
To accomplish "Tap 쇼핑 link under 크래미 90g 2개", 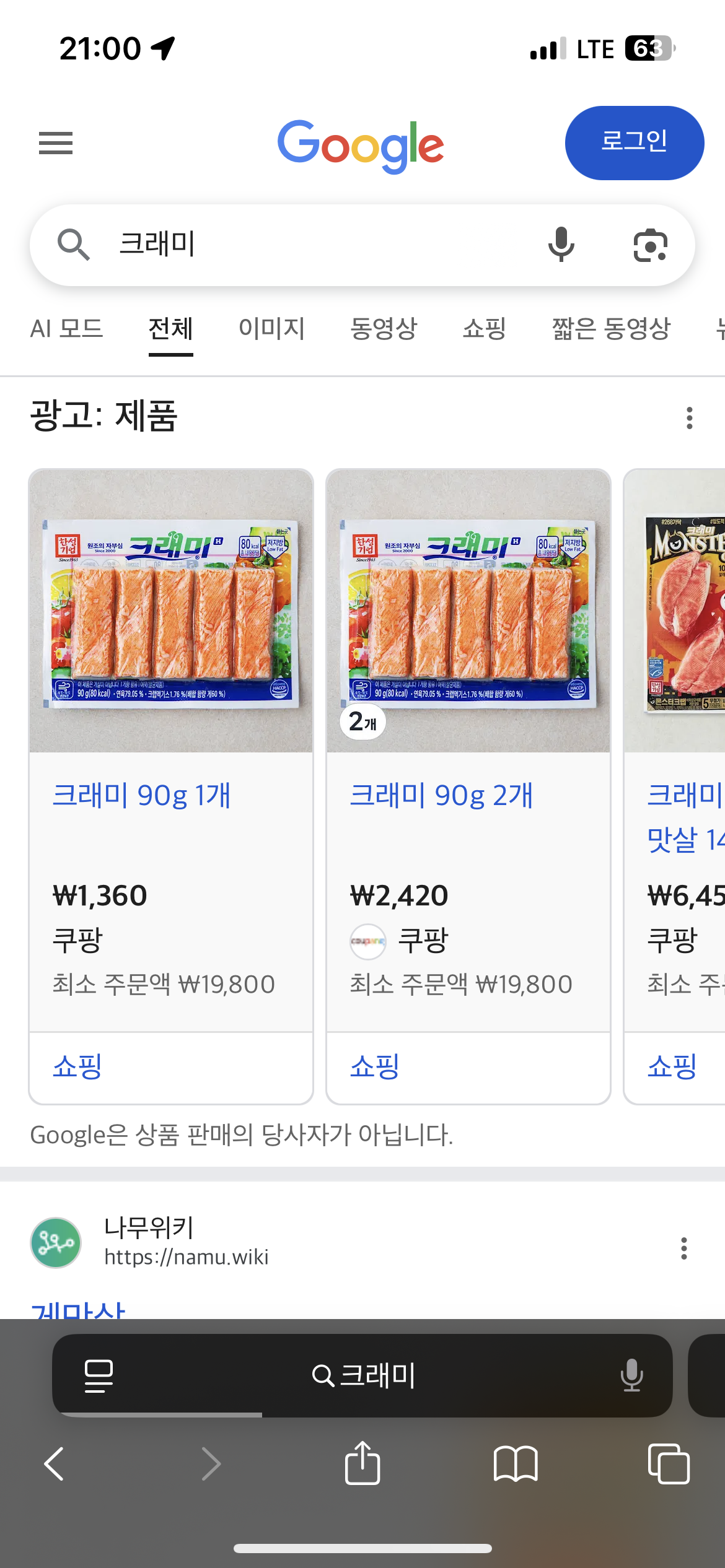I will tap(375, 1066).
